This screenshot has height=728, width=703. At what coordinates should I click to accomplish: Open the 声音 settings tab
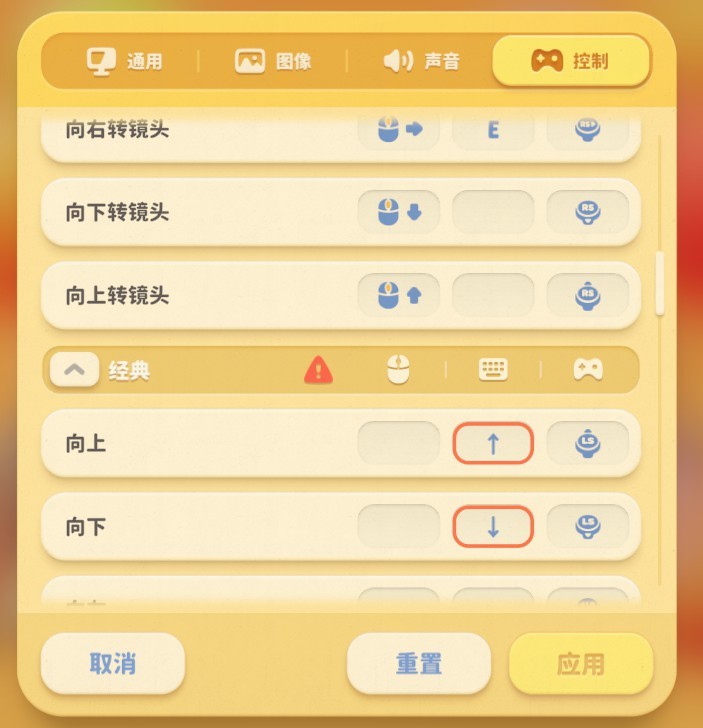(x=421, y=62)
